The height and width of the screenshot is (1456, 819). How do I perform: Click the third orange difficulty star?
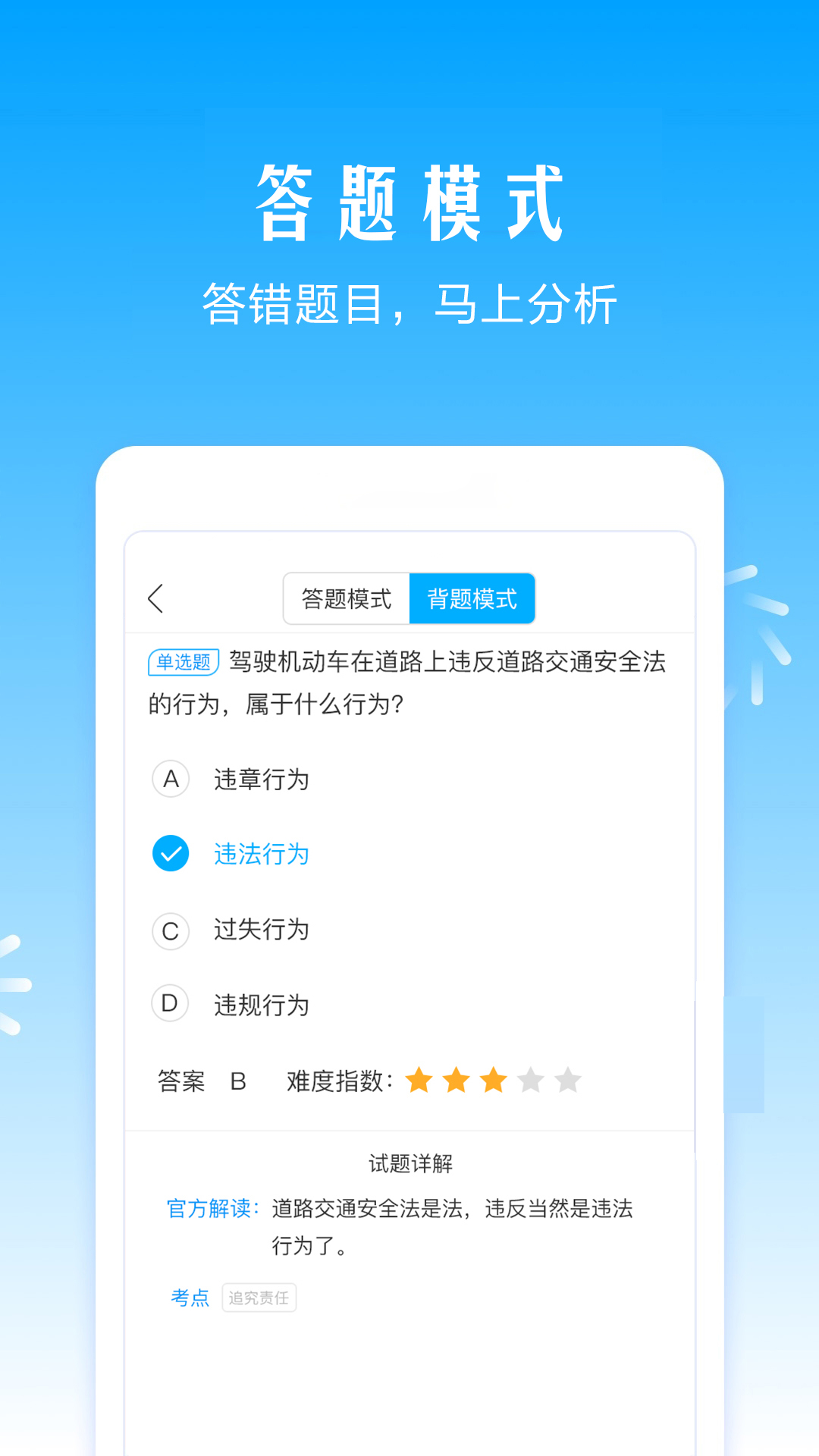(493, 1078)
